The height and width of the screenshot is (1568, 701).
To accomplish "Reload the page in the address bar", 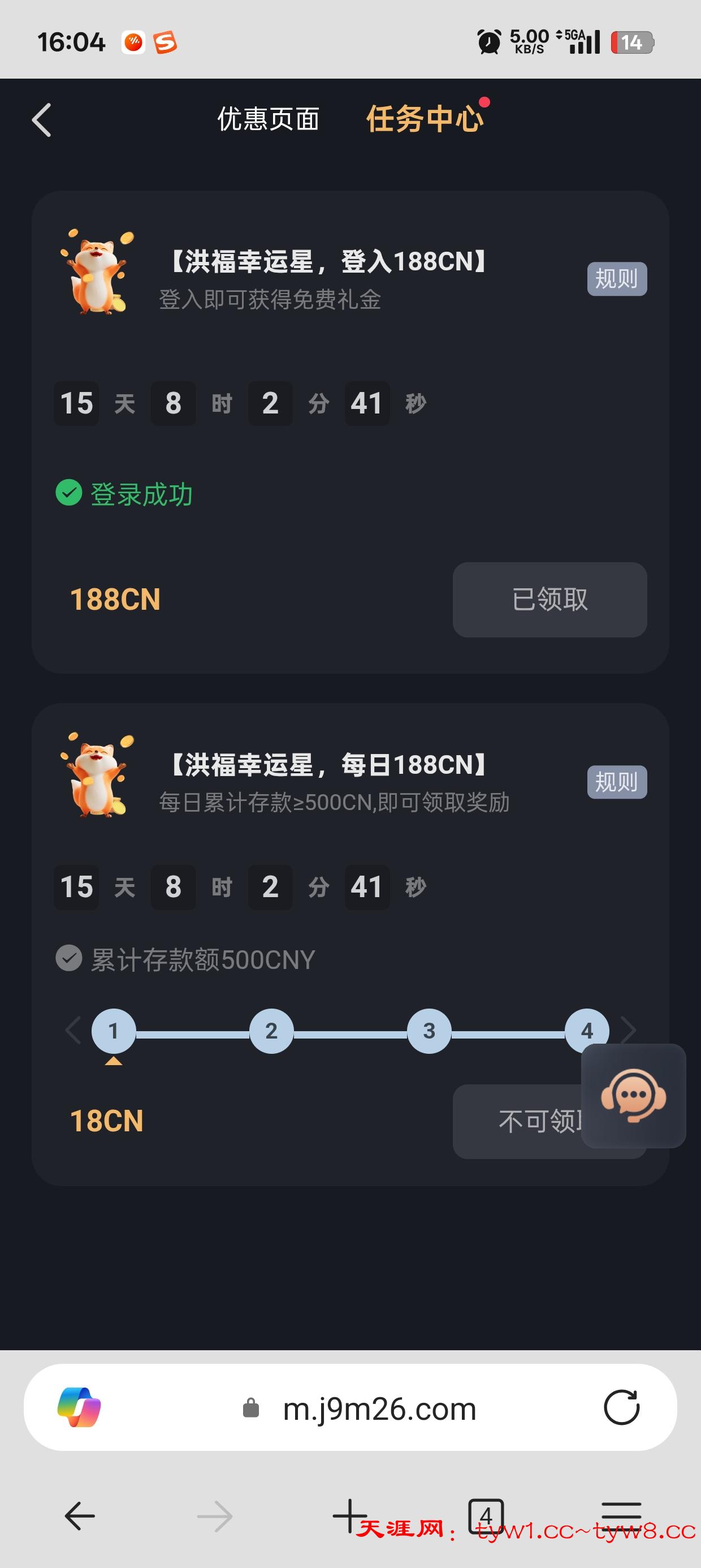I will pos(621,1407).
